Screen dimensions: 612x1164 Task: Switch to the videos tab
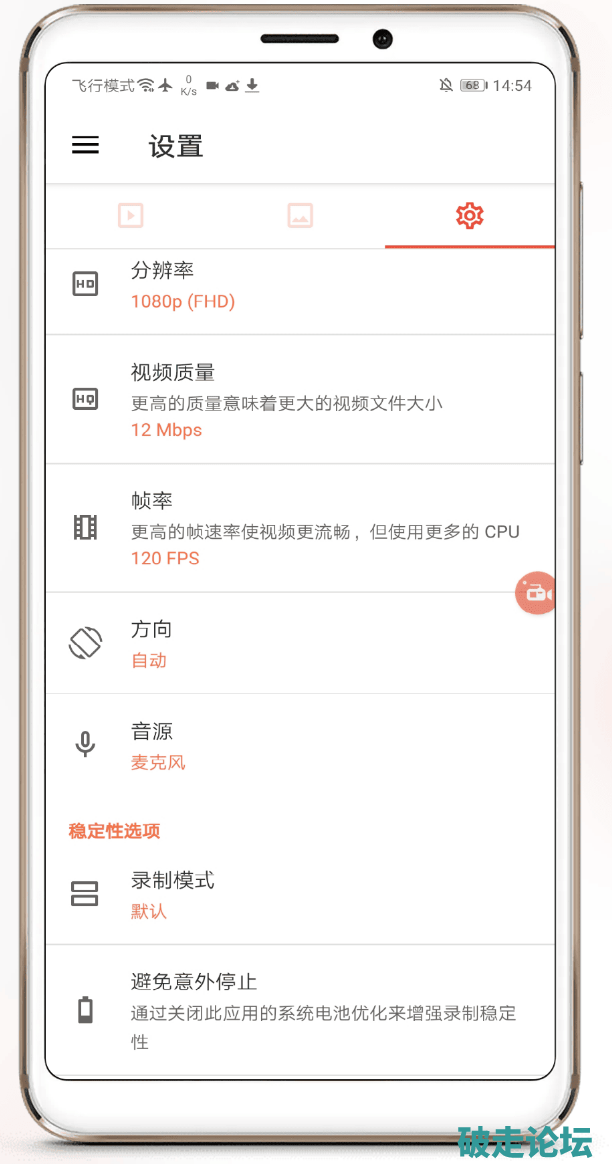pos(130,215)
